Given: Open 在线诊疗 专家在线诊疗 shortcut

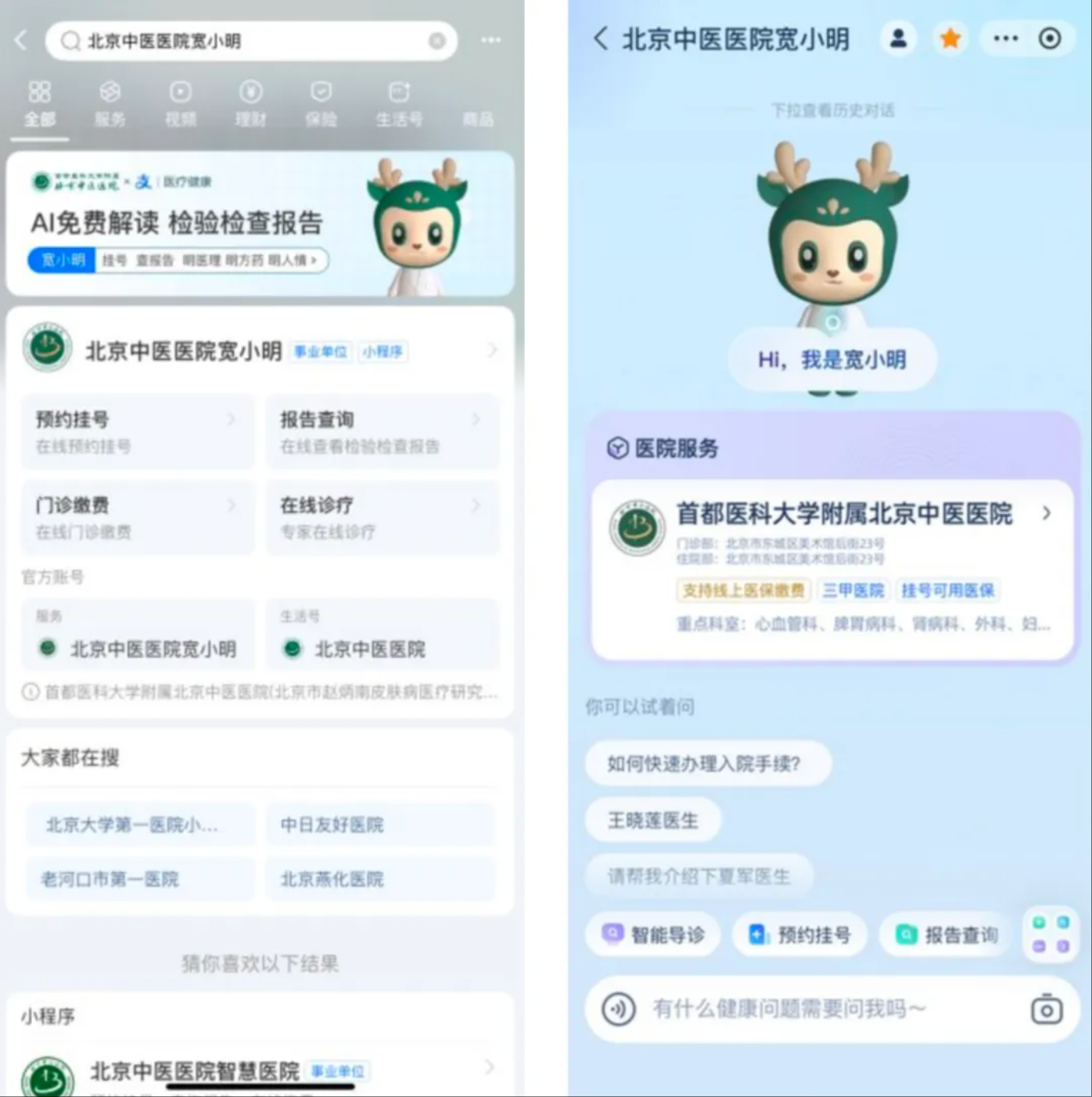Looking at the screenshot, I should pyautogui.click(x=382, y=518).
